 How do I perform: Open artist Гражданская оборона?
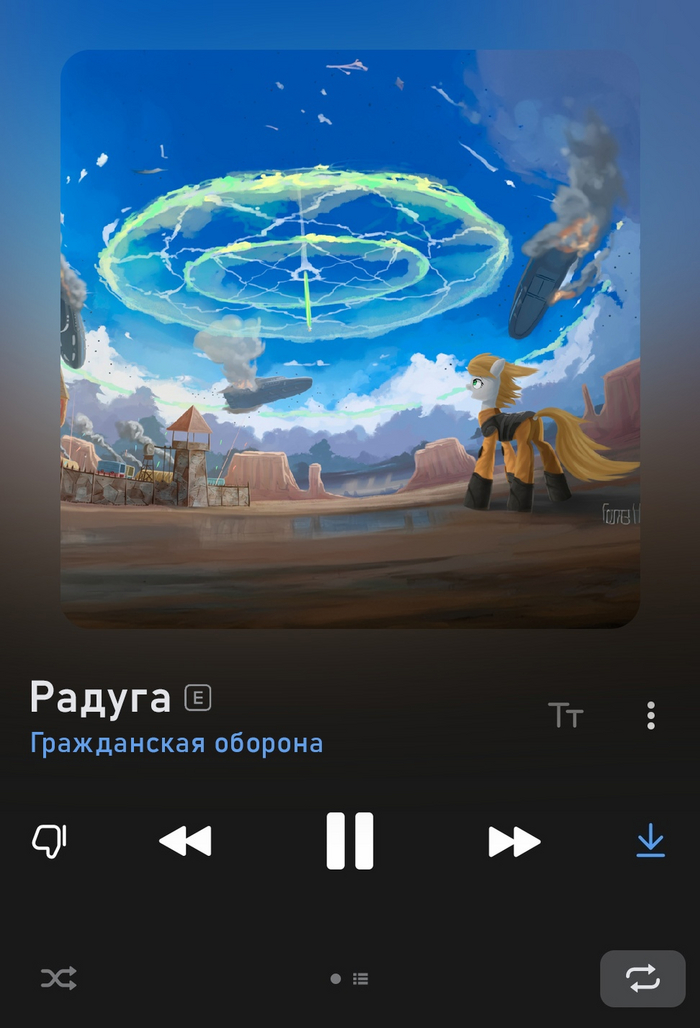coord(176,744)
